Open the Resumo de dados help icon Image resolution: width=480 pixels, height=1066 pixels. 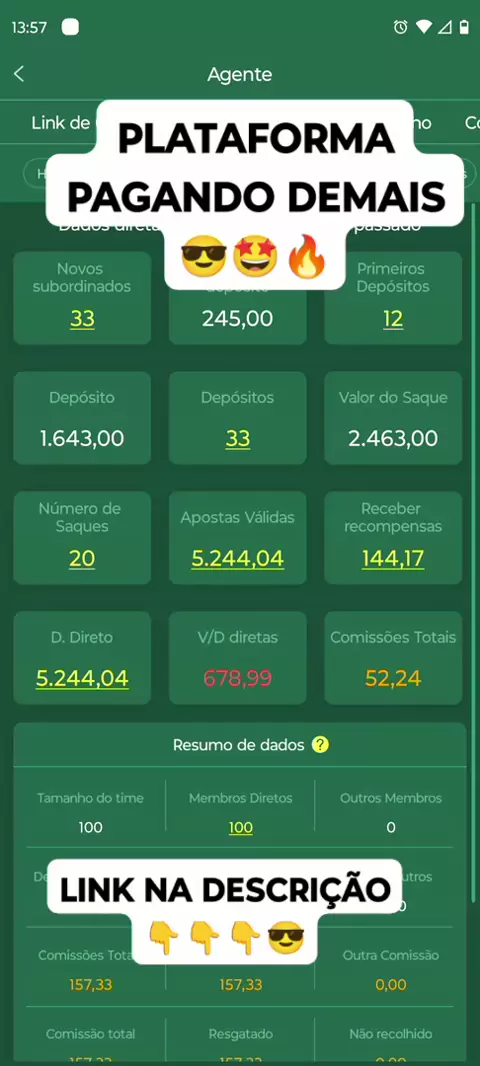point(320,744)
